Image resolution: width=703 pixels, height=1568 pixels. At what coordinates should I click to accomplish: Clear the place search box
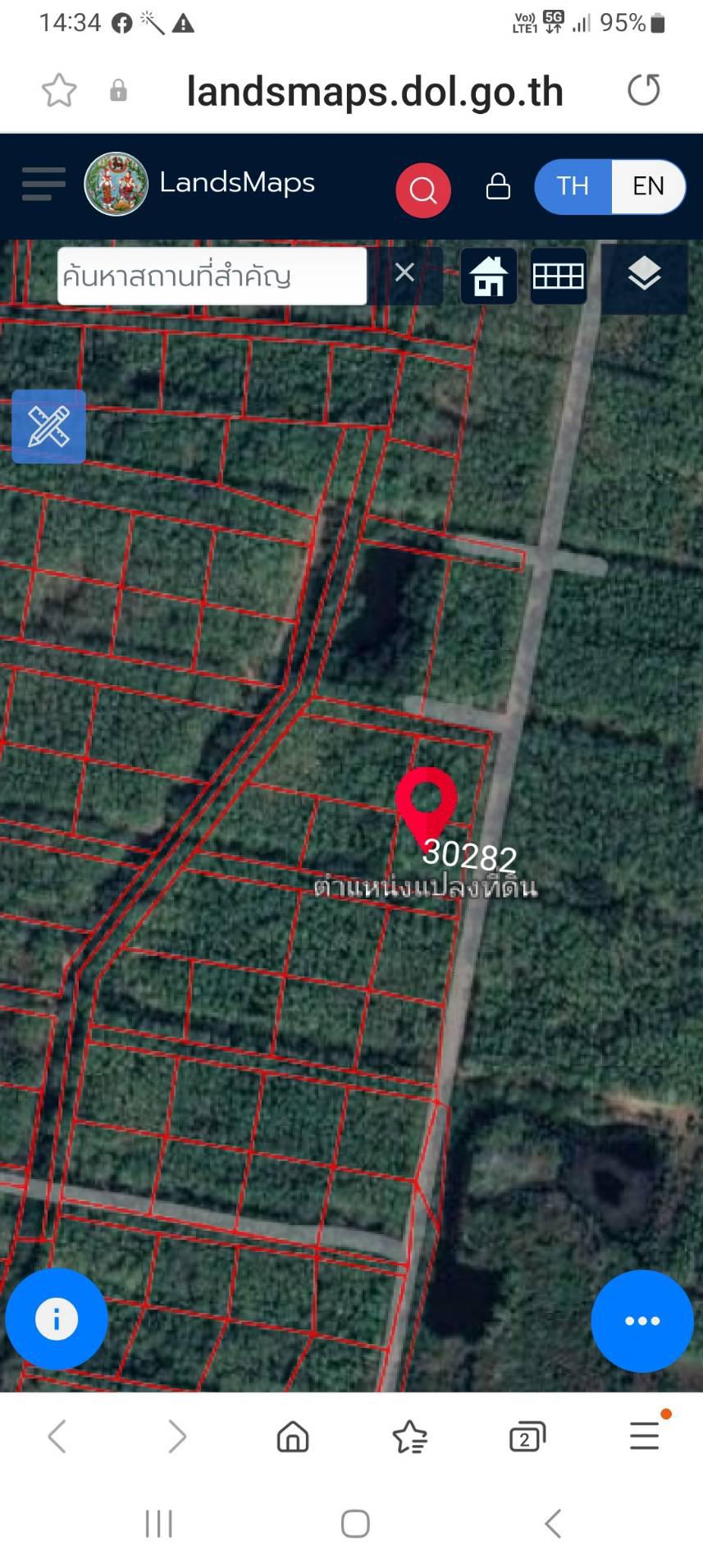pyautogui.click(x=404, y=273)
